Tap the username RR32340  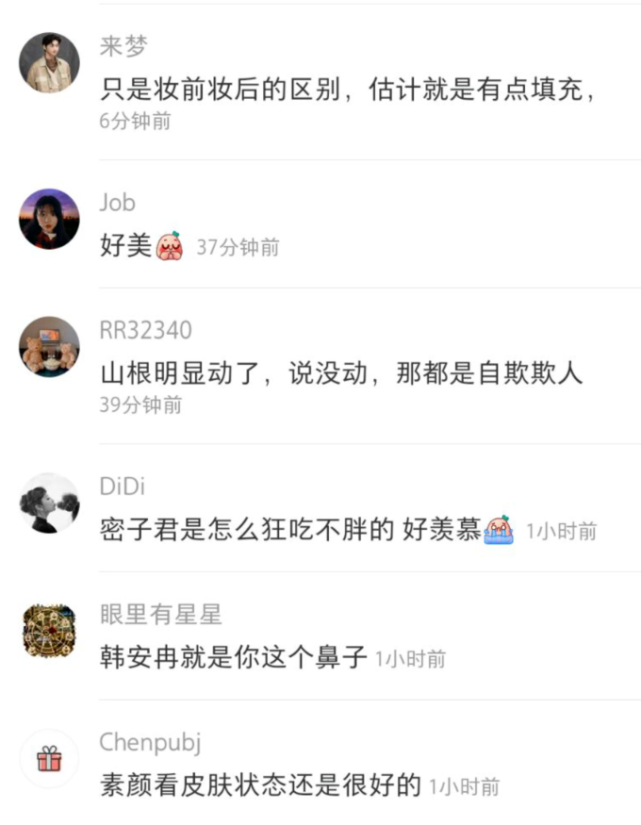145,331
